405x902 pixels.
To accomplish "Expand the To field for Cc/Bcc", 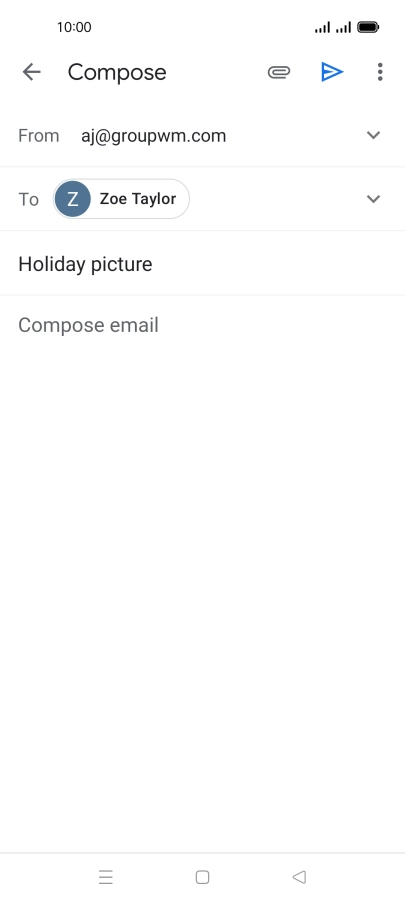I will (x=373, y=199).
